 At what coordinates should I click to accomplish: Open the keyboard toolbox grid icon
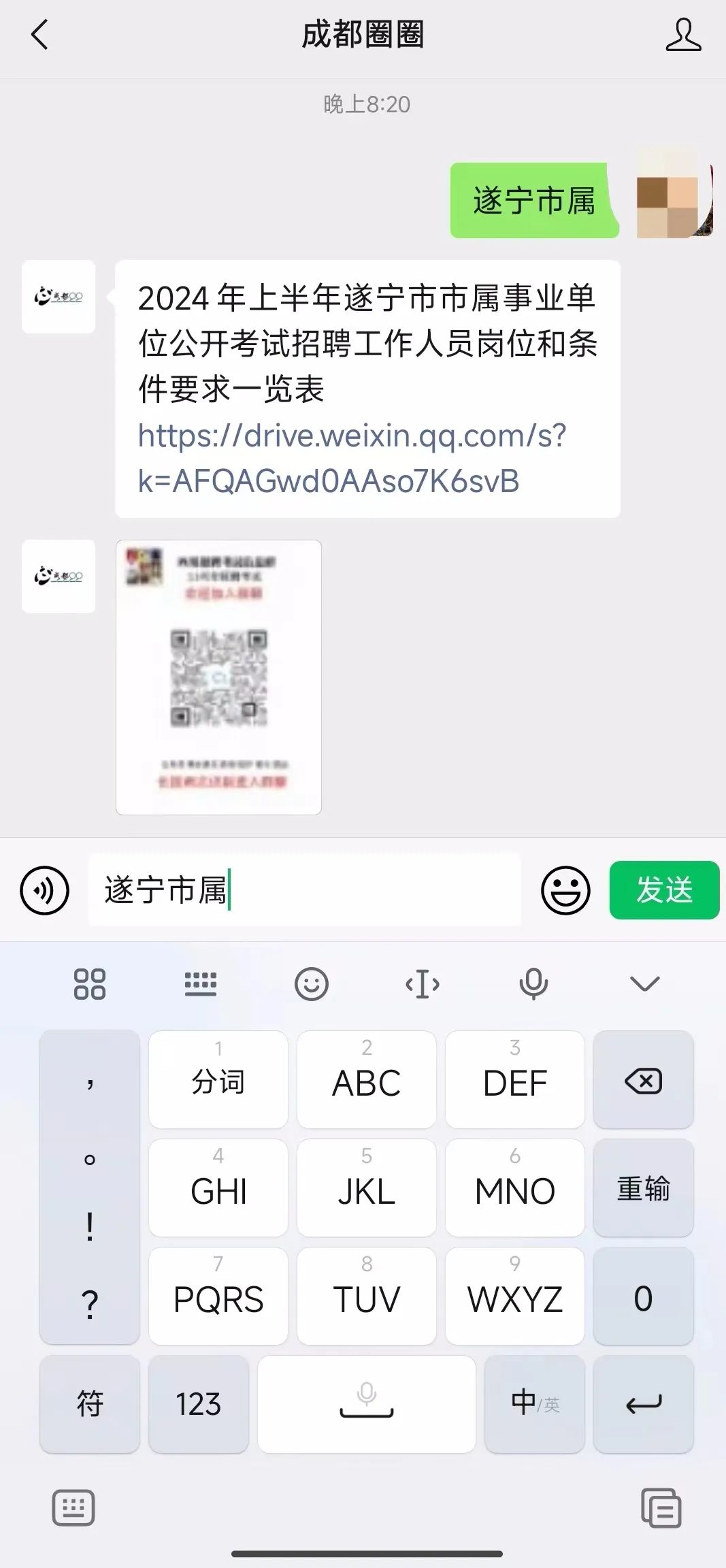tap(90, 984)
